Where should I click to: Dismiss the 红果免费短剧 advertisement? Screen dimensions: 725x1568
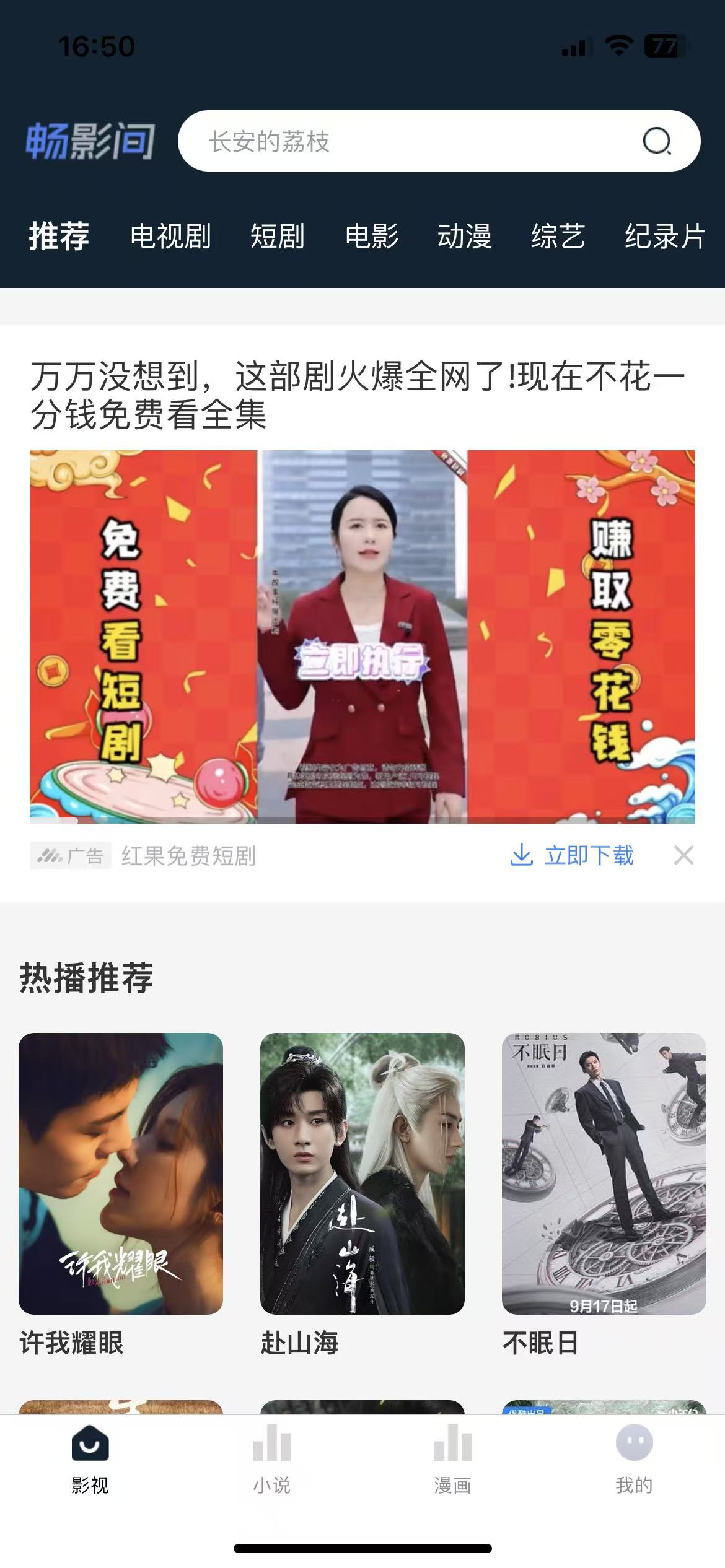point(683,855)
